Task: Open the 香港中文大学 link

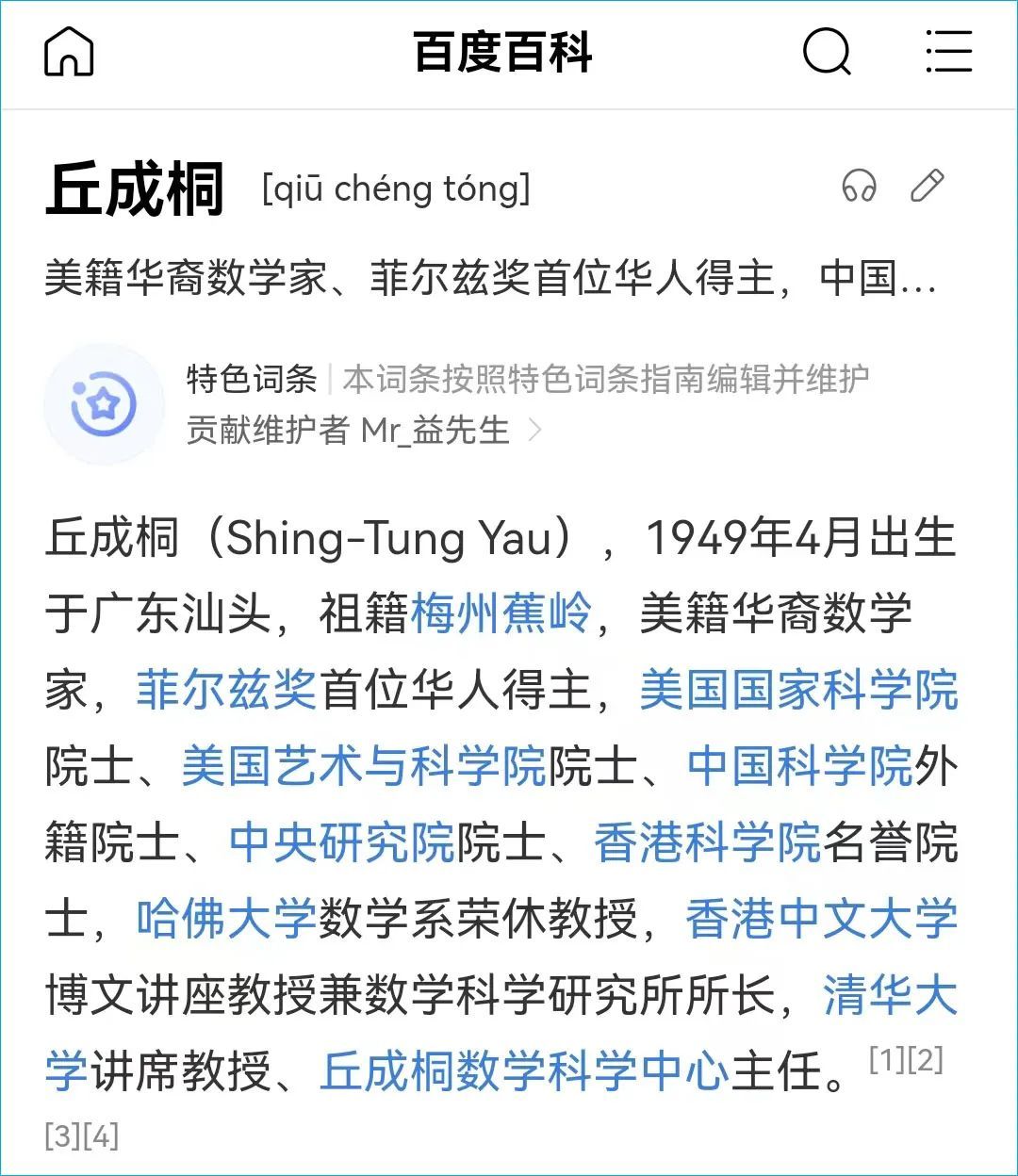Action: coord(821,918)
